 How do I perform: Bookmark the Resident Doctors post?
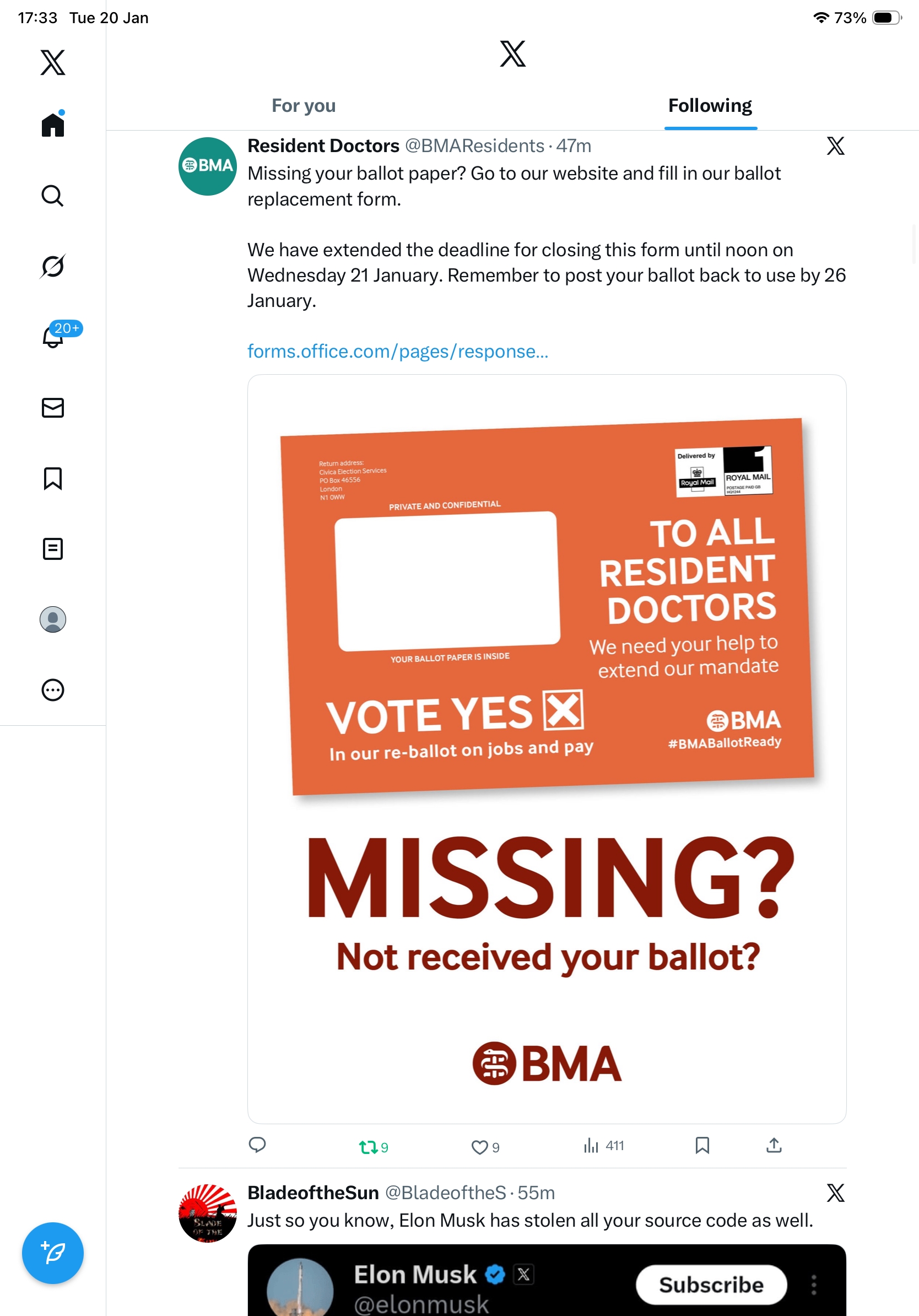pyautogui.click(x=702, y=1145)
